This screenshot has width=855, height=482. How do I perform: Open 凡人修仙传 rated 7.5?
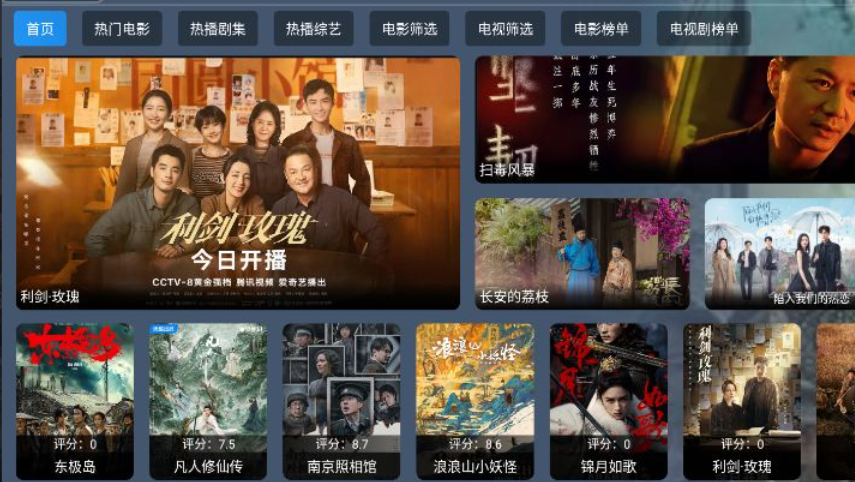pyautogui.click(x=208, y=400)
